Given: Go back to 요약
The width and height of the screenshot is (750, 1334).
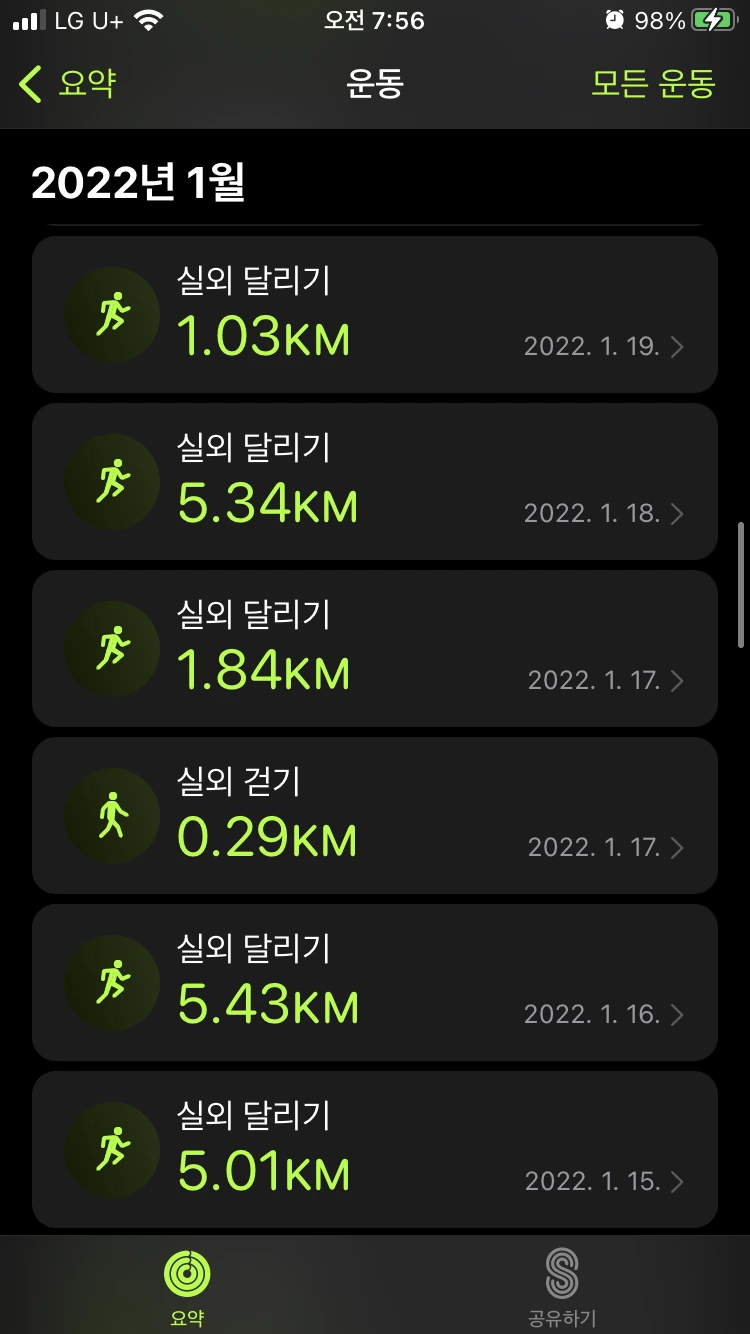Looking at the screenshot, I should tap(68, 83).
